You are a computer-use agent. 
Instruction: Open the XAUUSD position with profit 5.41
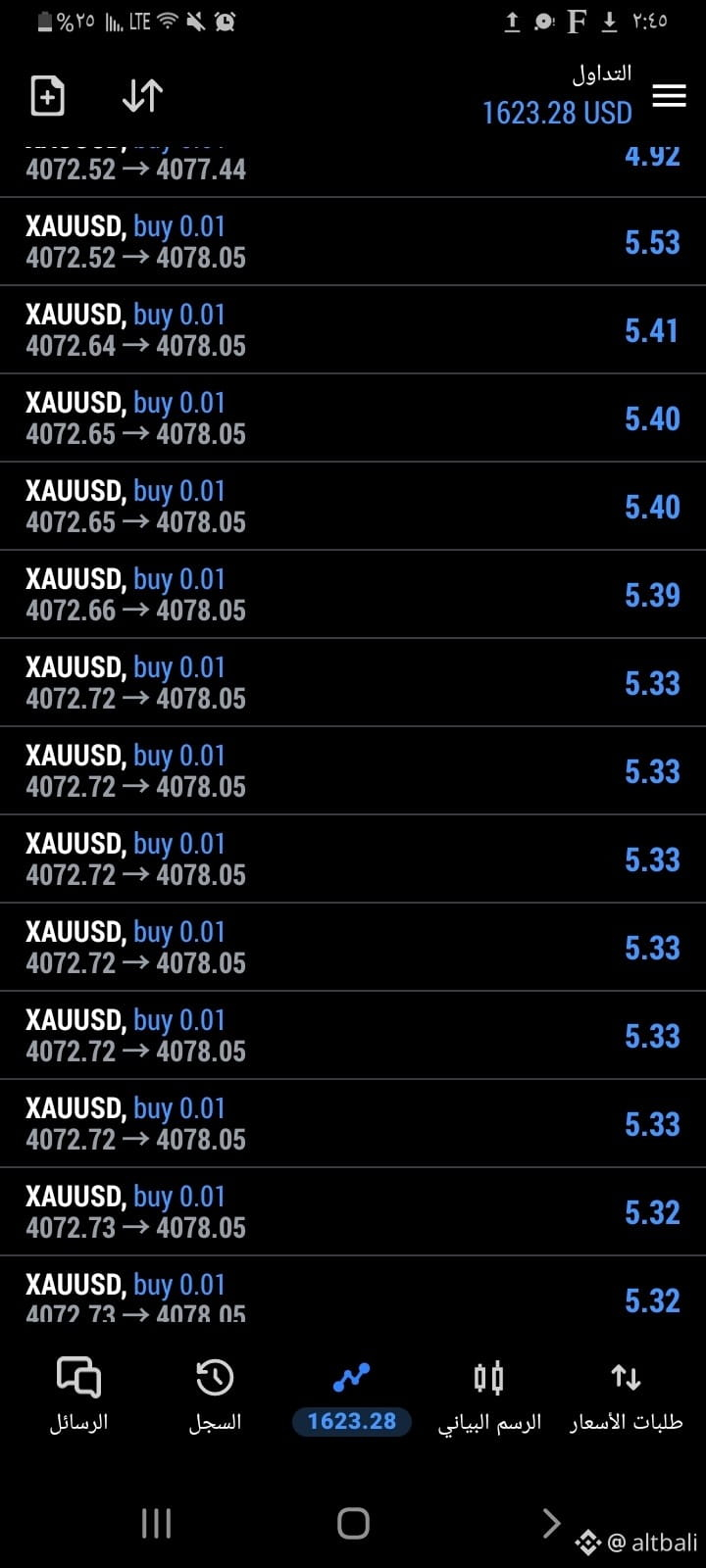click(353, 330)
